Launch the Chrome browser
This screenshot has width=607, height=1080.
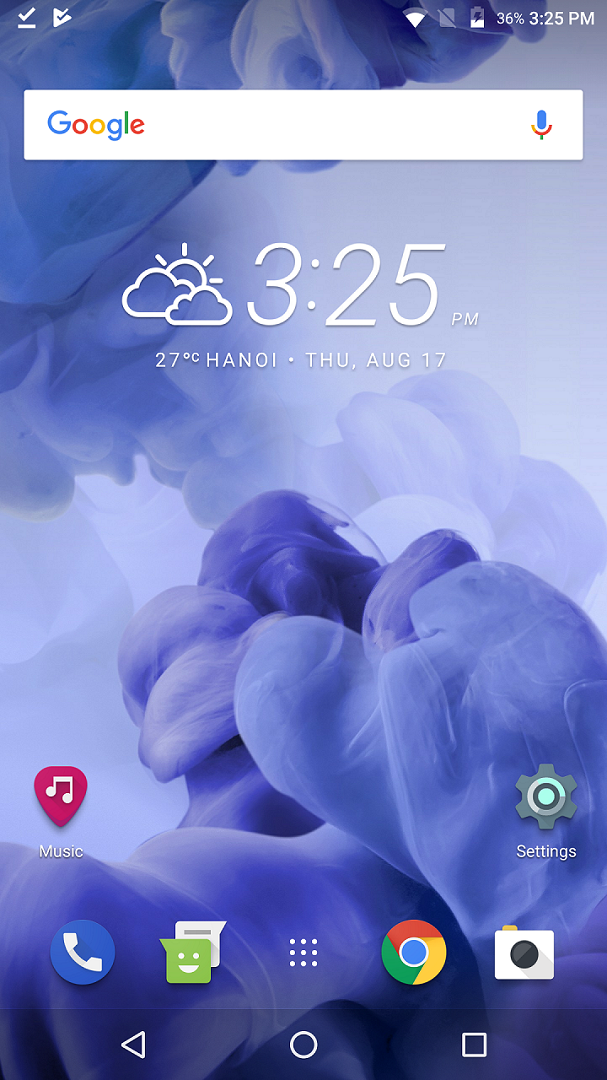[x=414, y=952]
